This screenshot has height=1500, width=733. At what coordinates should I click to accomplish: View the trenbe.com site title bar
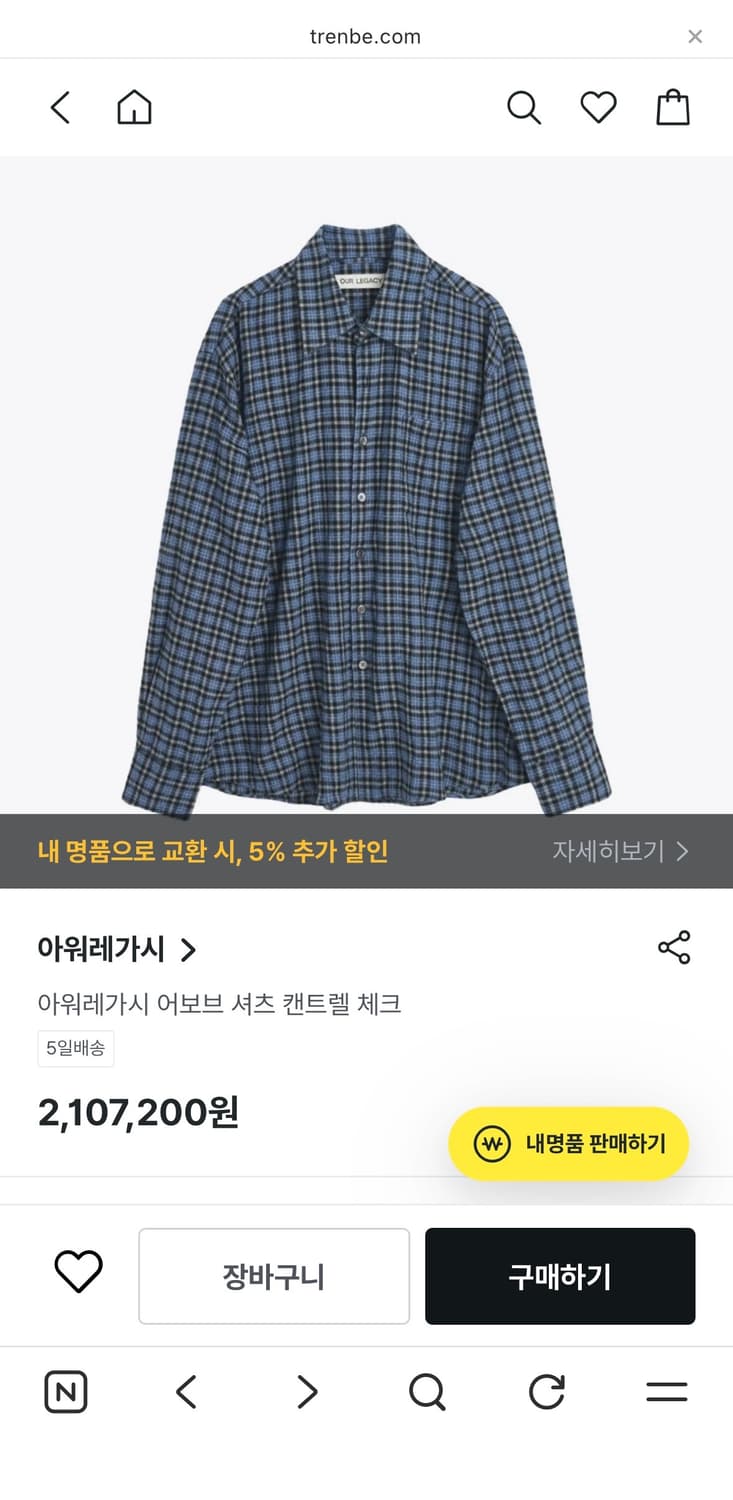(x=366, y=36)
